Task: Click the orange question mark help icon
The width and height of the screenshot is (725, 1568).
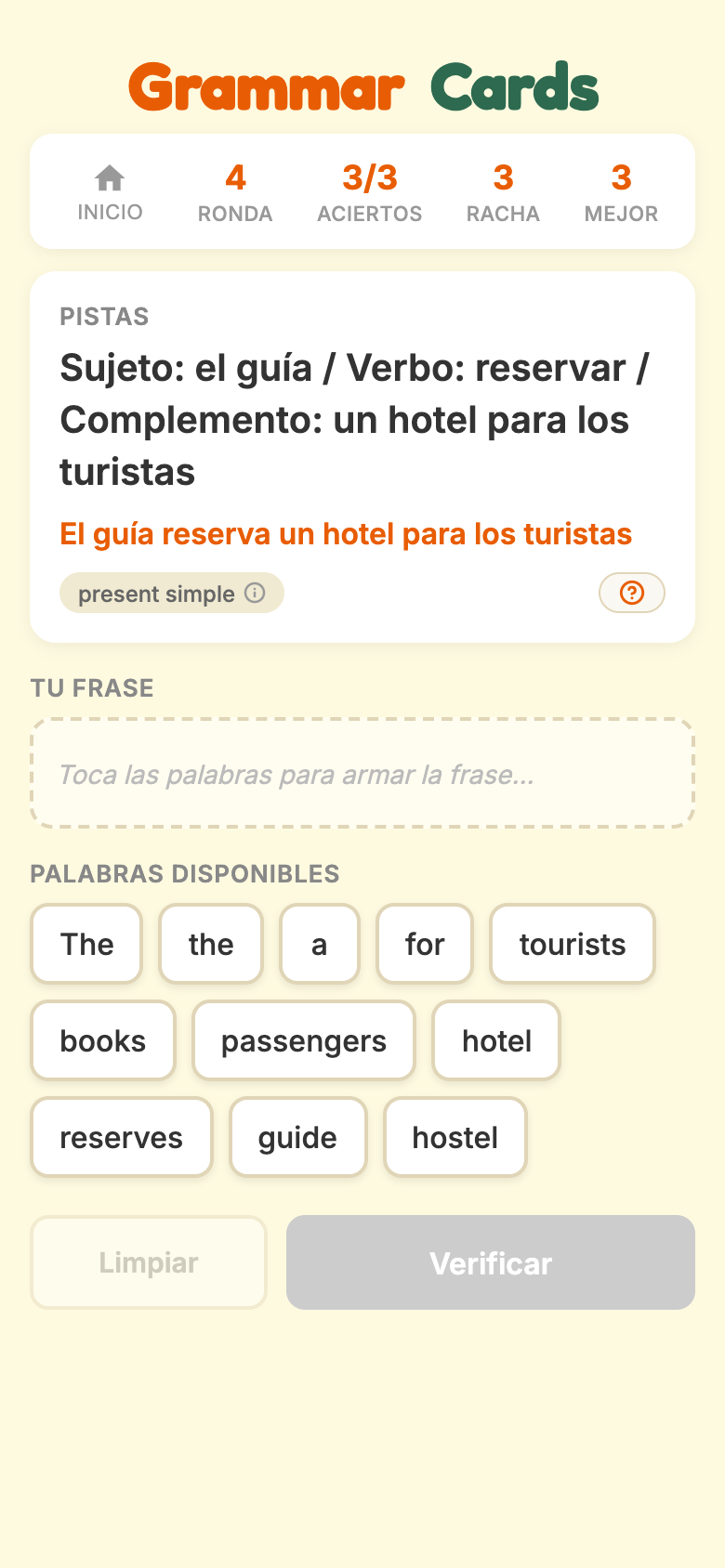Action: [x=632, y=593]
